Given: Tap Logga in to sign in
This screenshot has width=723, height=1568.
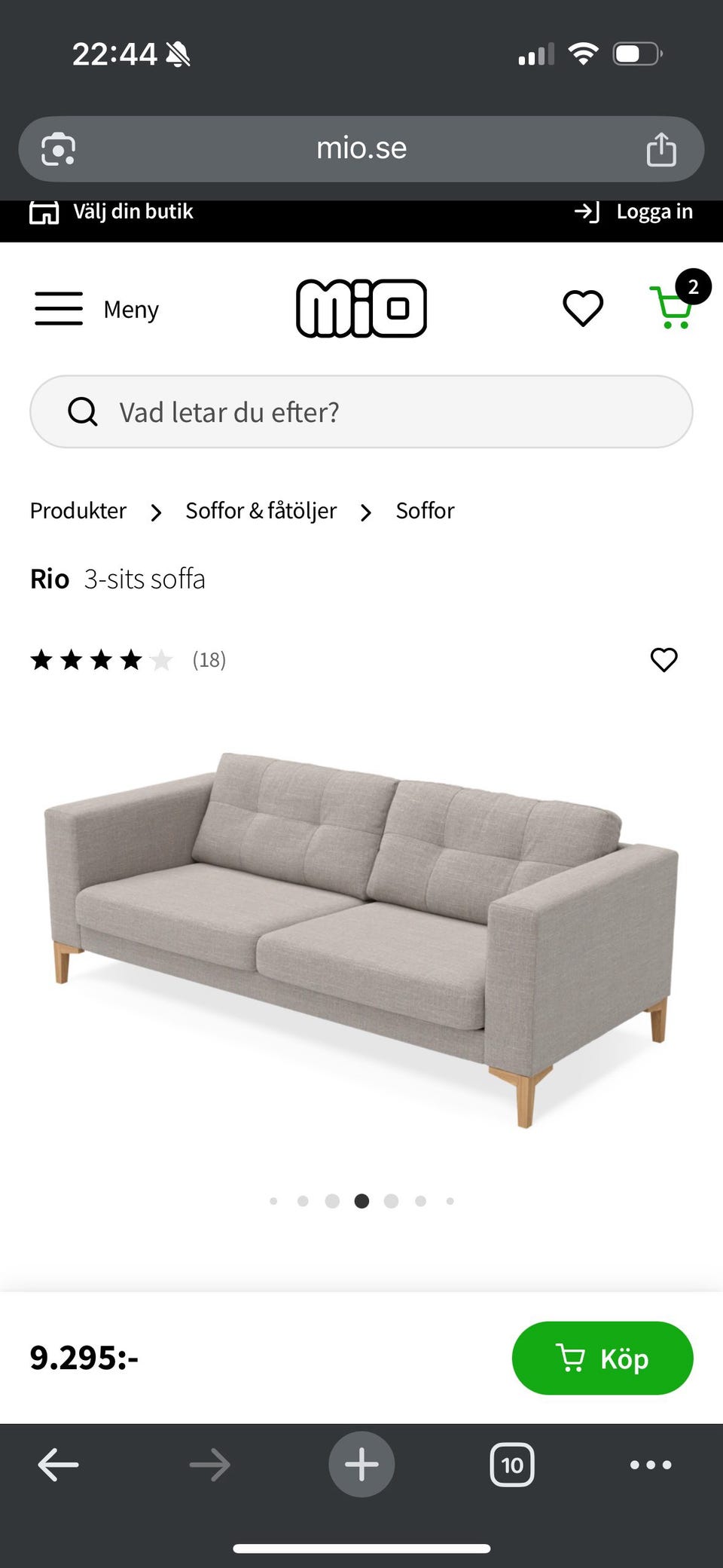Looking at the screenshot, I should (633, 212).
